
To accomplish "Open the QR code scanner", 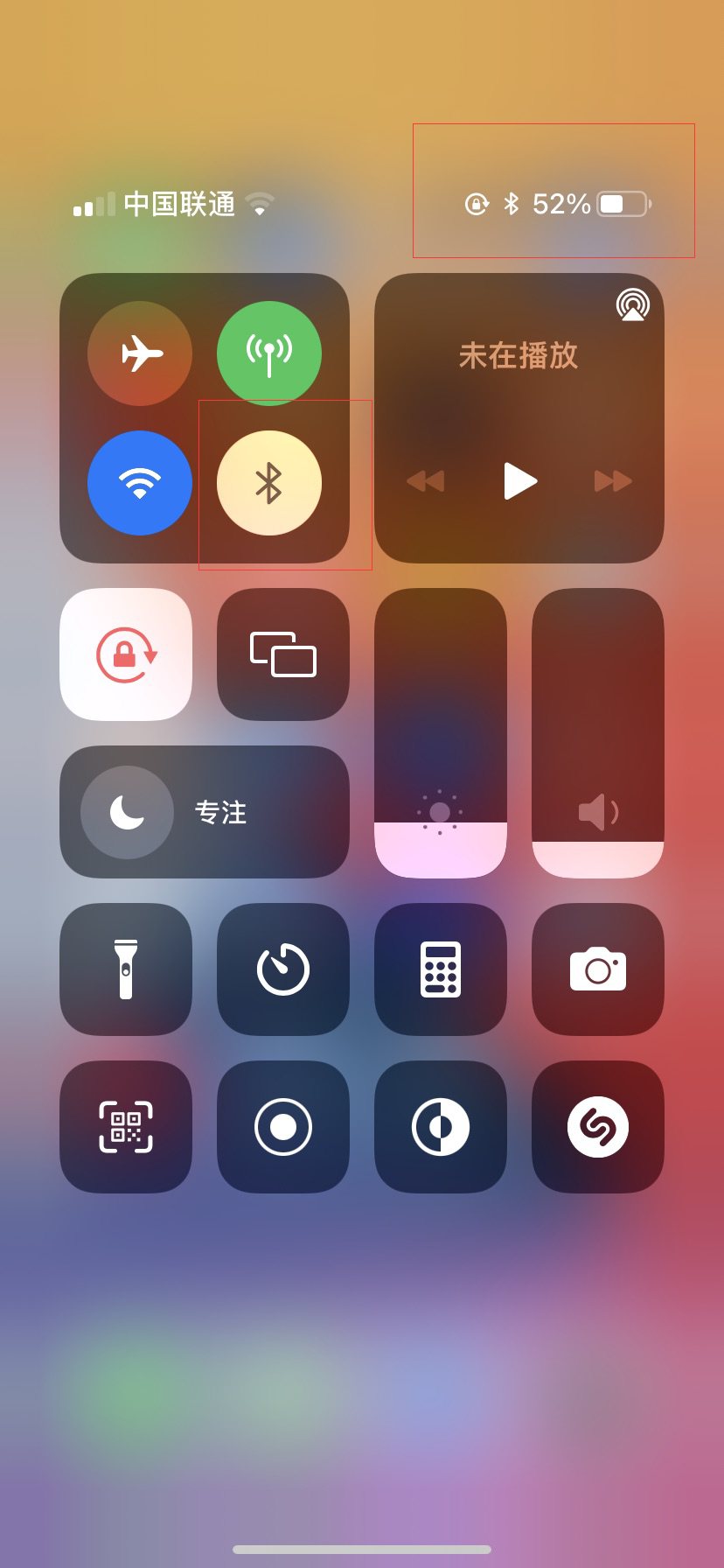I will 126,1127.
